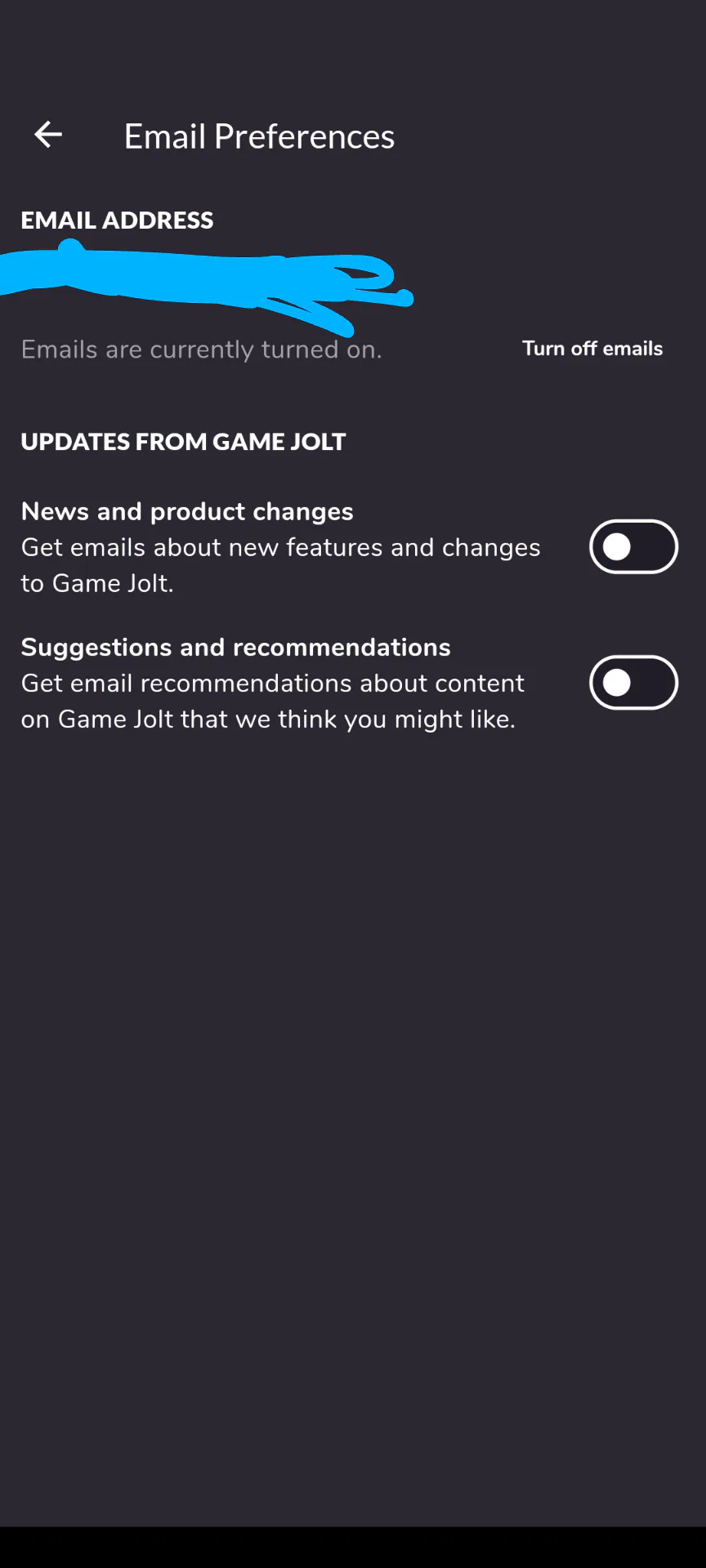Enable News and product changes emails

[x=633, y=546]
